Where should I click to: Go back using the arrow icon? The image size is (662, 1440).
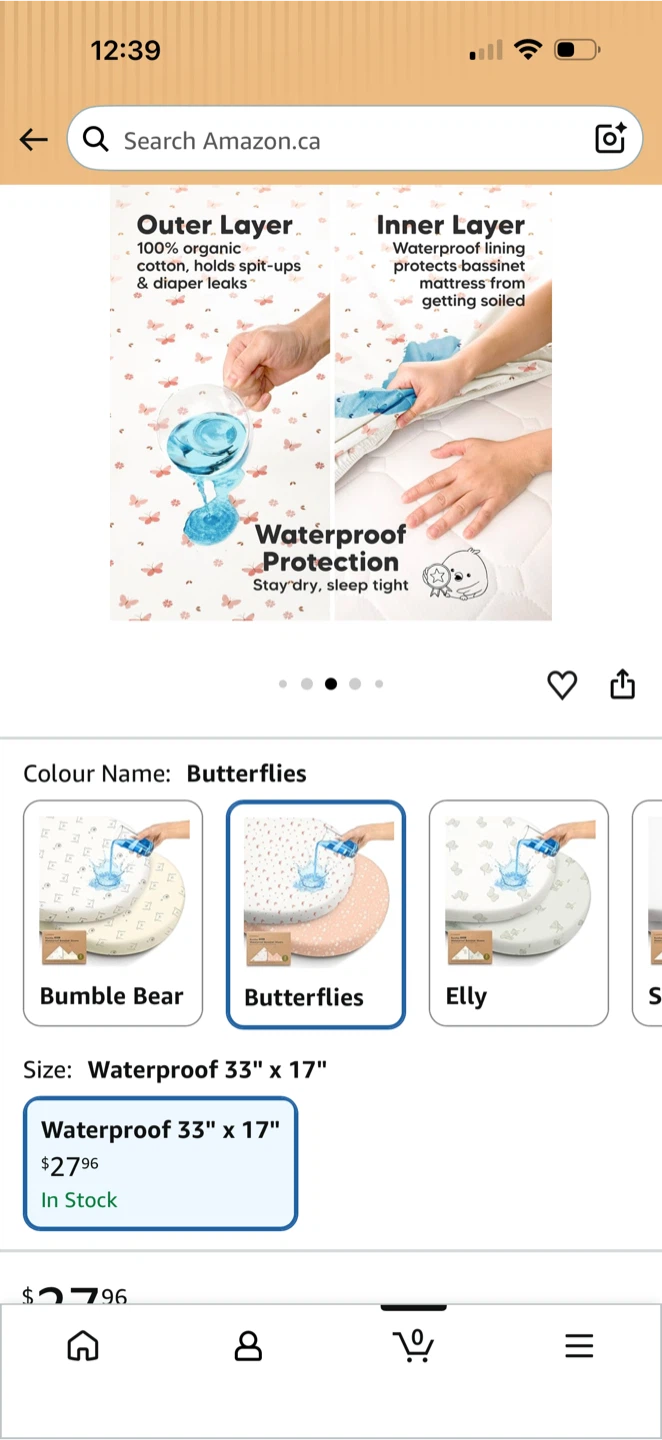[x=34, y=140]
